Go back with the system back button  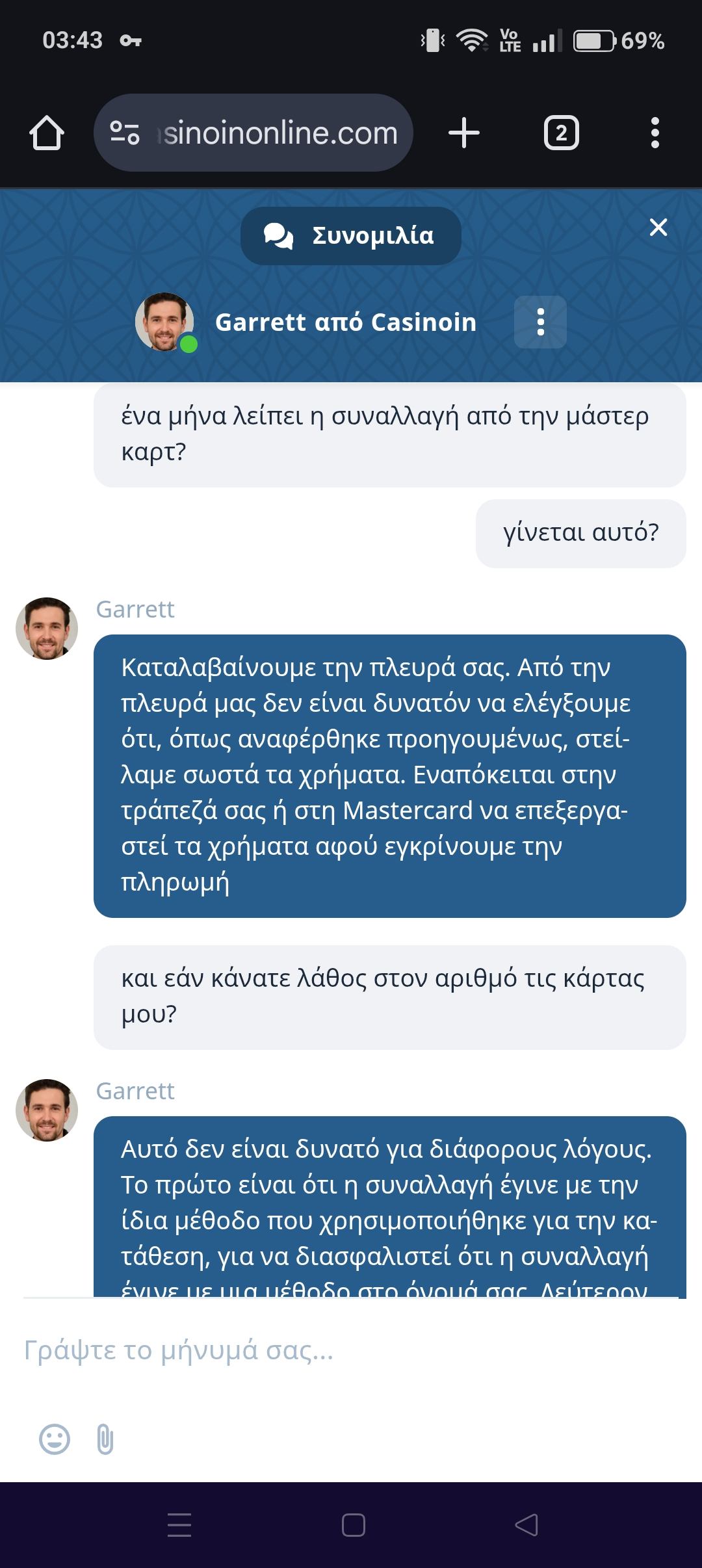pyautogui.click(x=526, y=1524)
